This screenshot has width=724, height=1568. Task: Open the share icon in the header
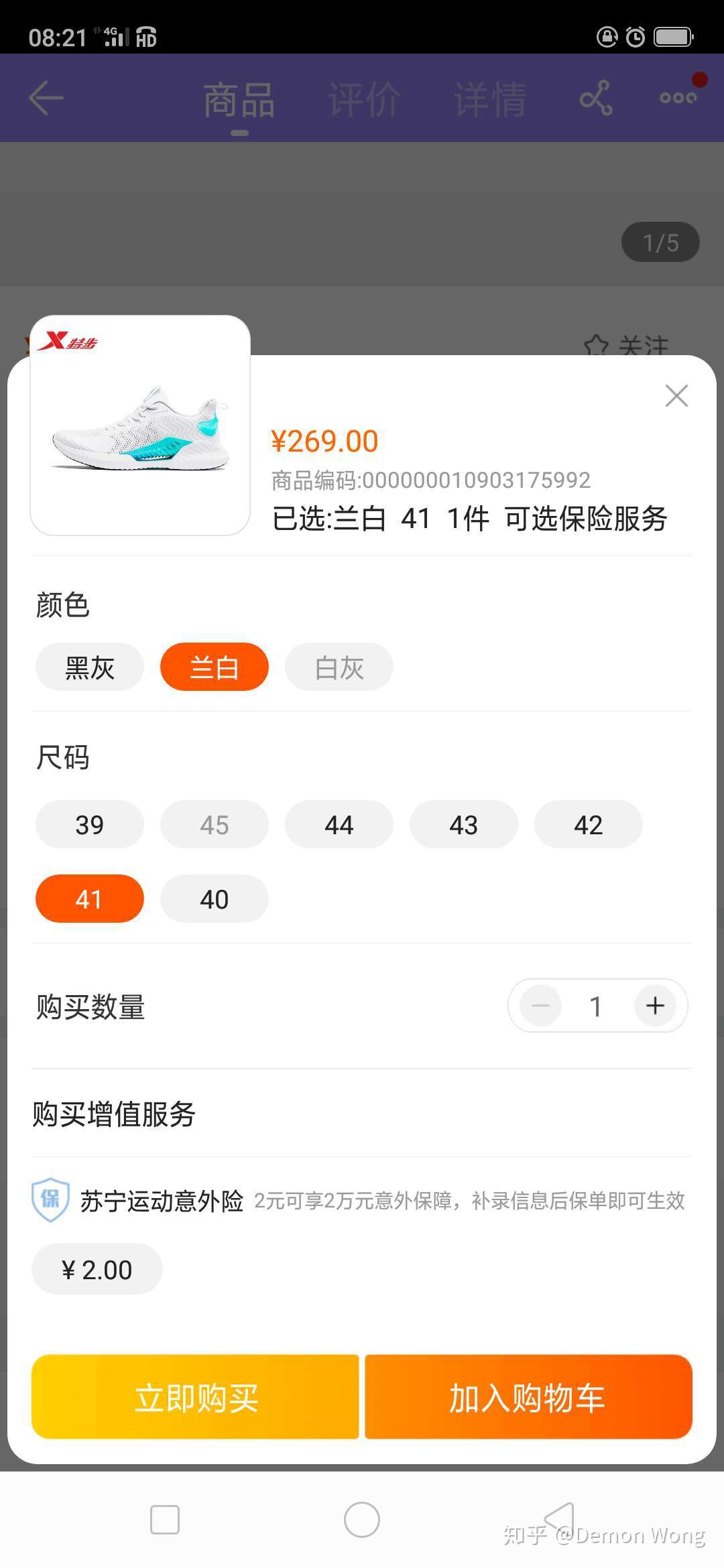tap(595, 97)
